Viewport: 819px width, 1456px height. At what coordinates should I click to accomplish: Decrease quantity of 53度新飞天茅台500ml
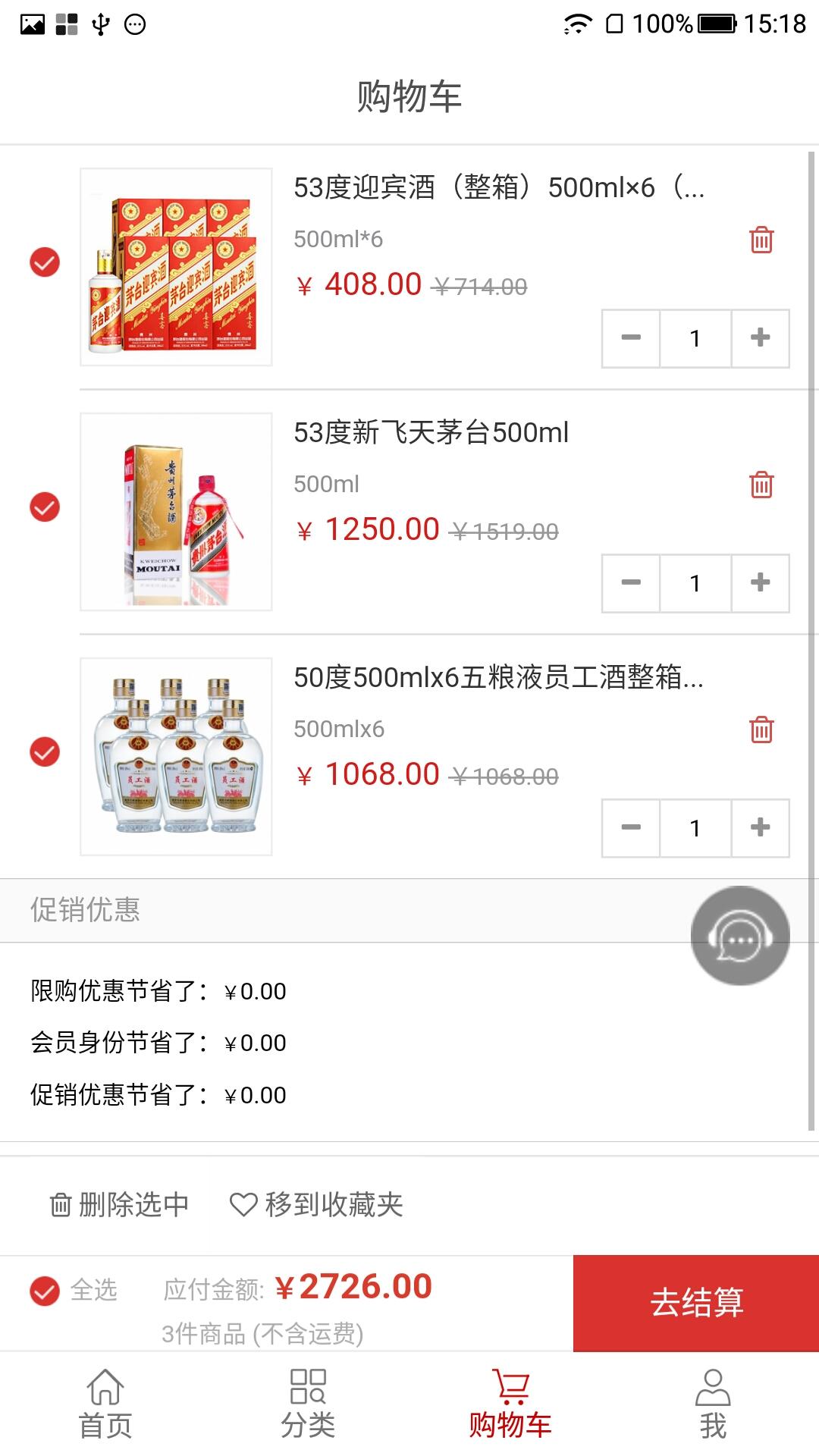point(631,583)
